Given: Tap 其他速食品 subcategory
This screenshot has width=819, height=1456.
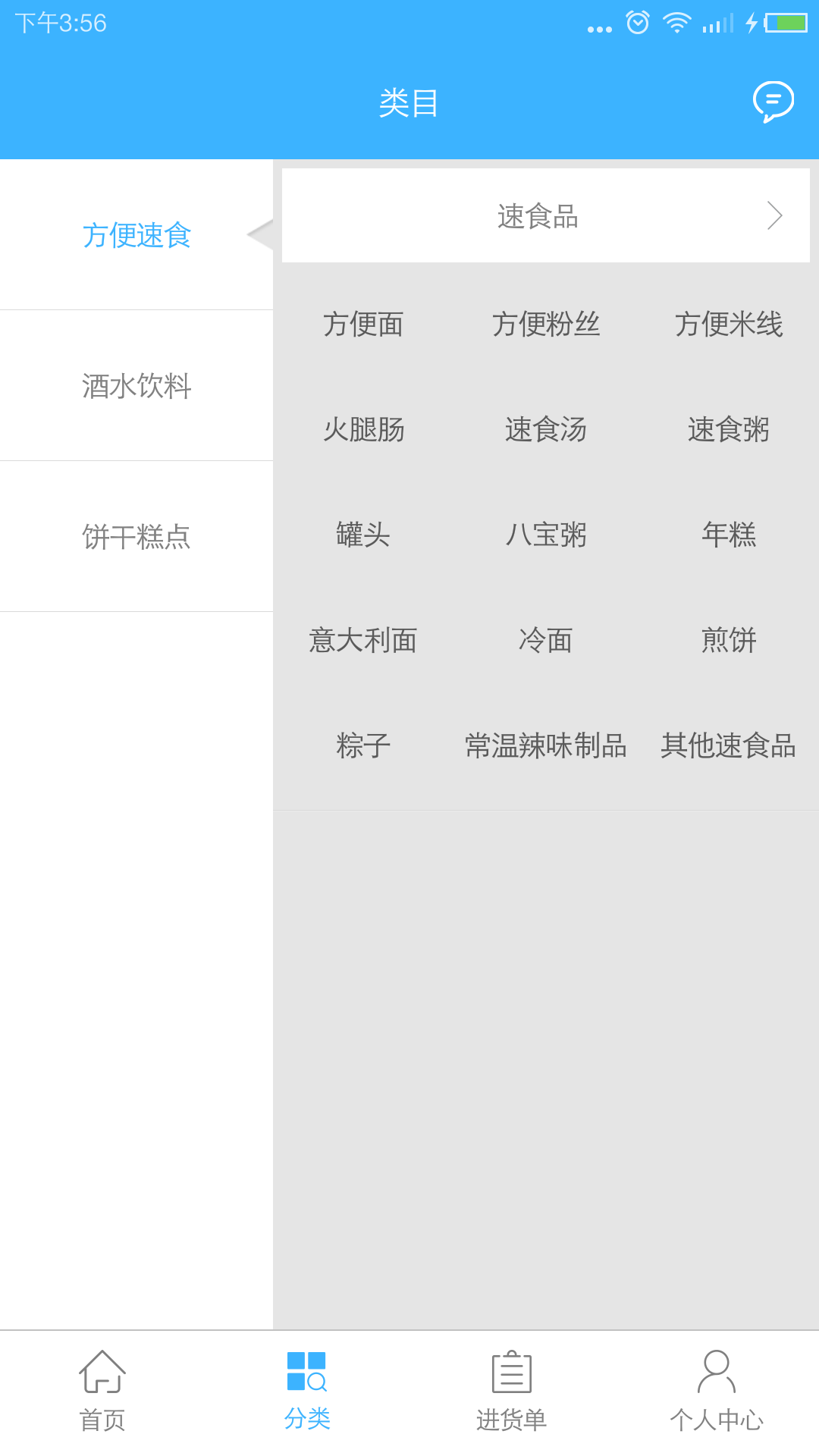Looking at the screenshot, I should coord(728,746).
